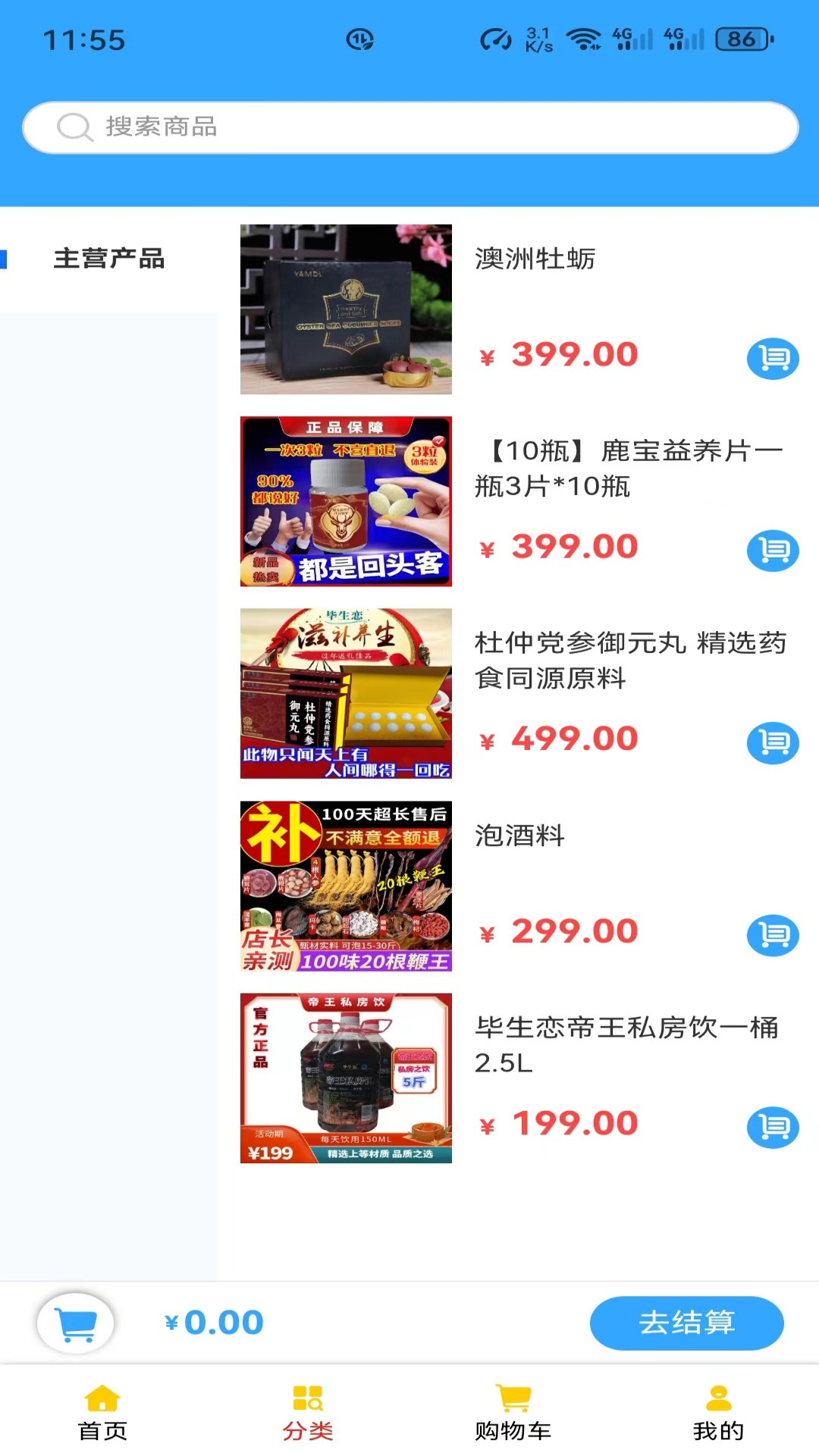Add 泡酒料 to the cart
Viewport: 819px width, 1456px height.
click(x=773, y=934)
